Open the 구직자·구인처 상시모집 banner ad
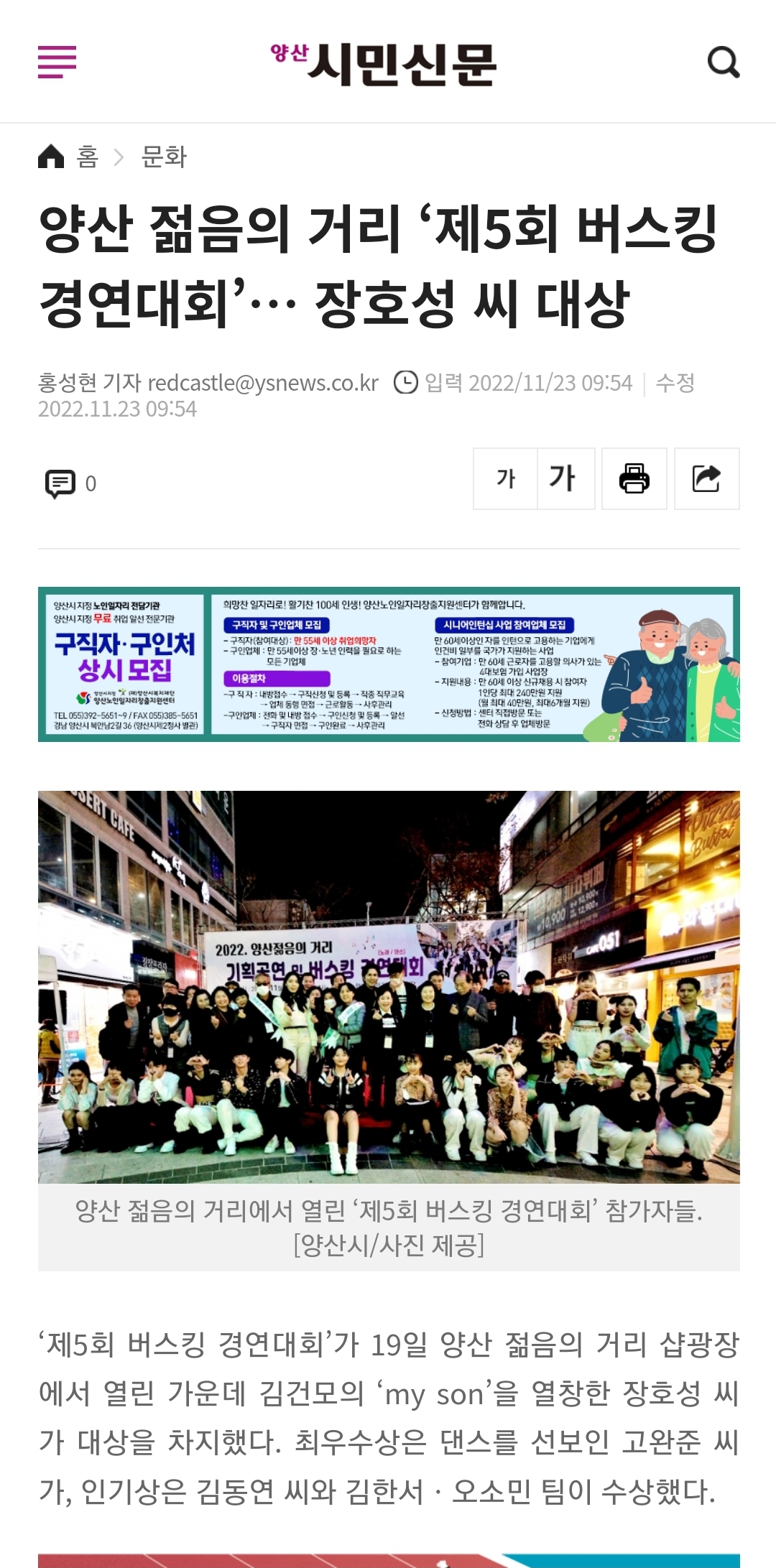The height and width of the screenshot is (1568, 776). click(389, 664)
